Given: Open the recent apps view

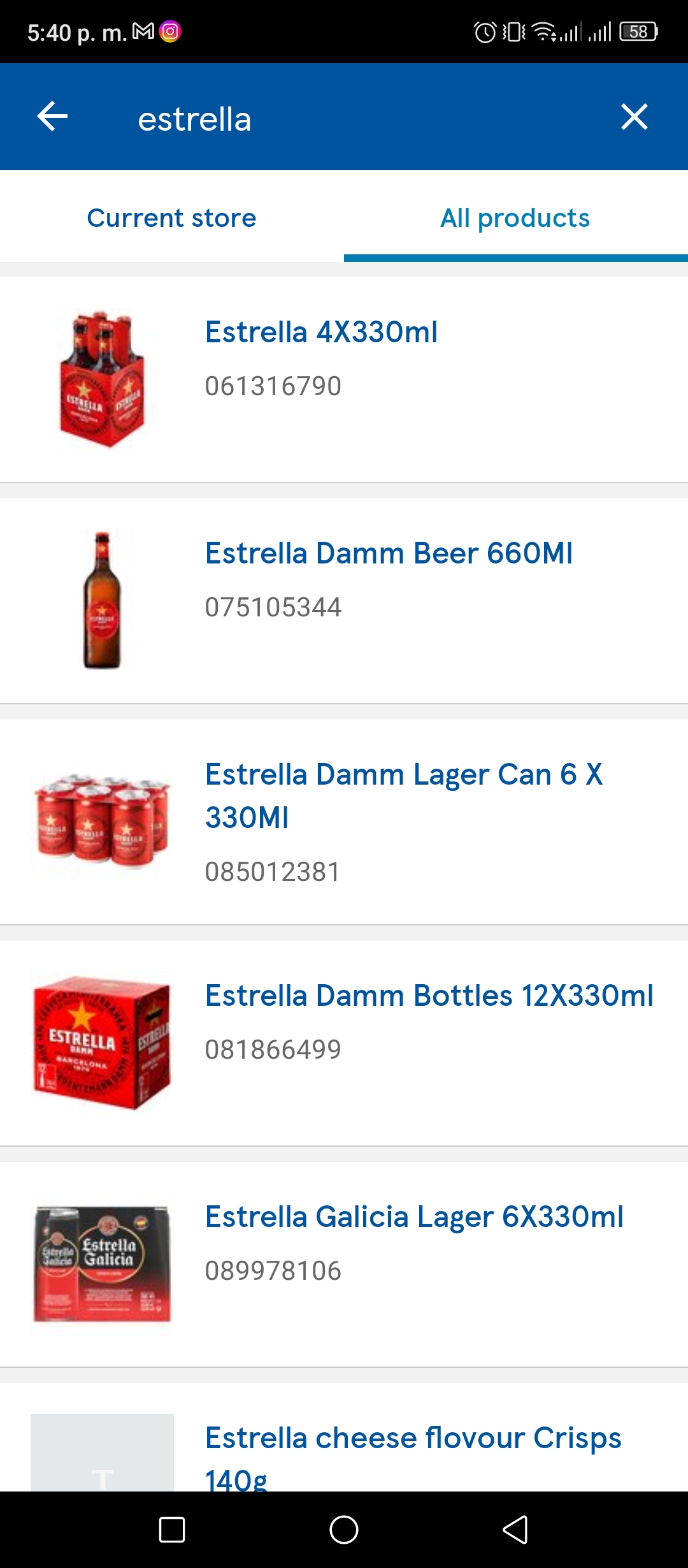Looking at the screenshot, I should pyautogui.click(x=172, y=1530).
